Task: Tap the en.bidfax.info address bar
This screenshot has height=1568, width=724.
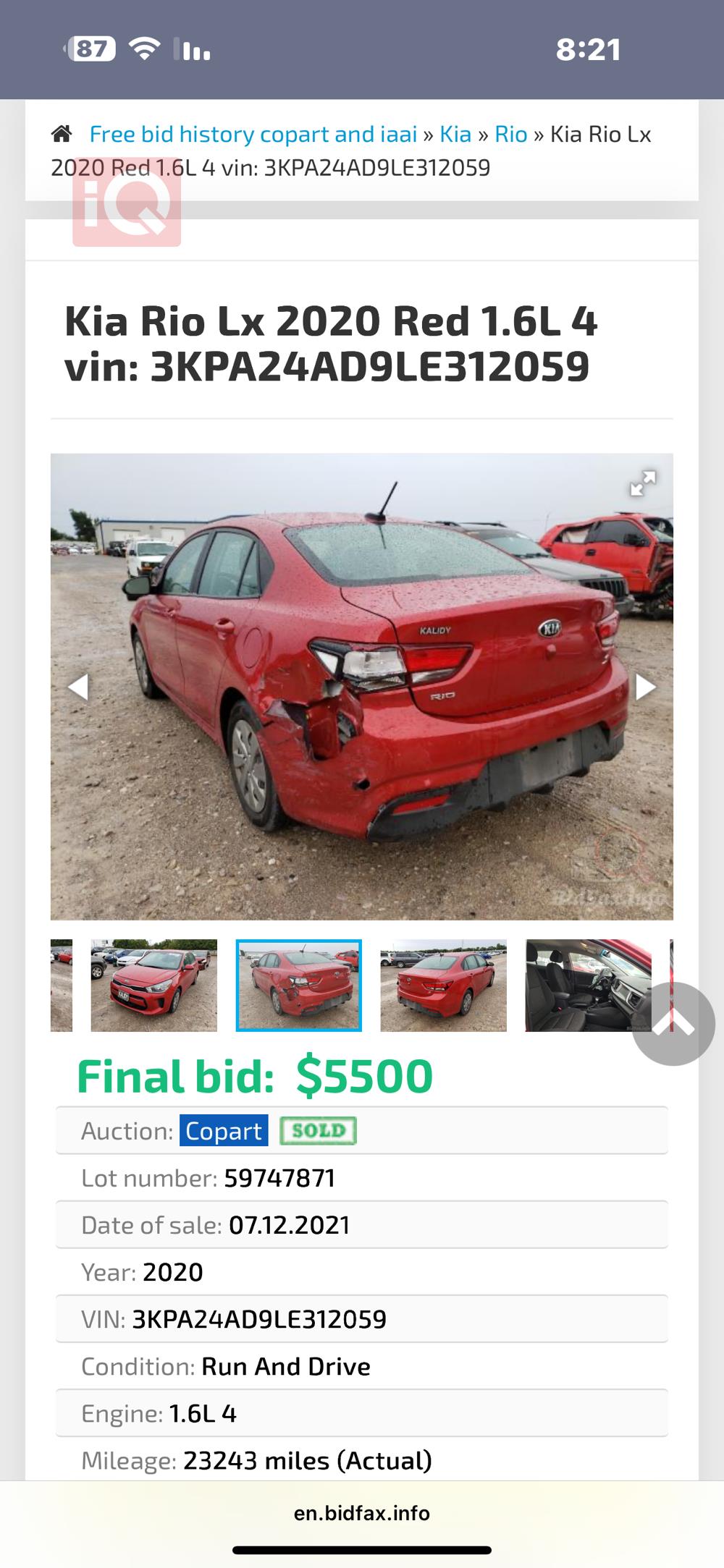Action: tap(362, 1513)
